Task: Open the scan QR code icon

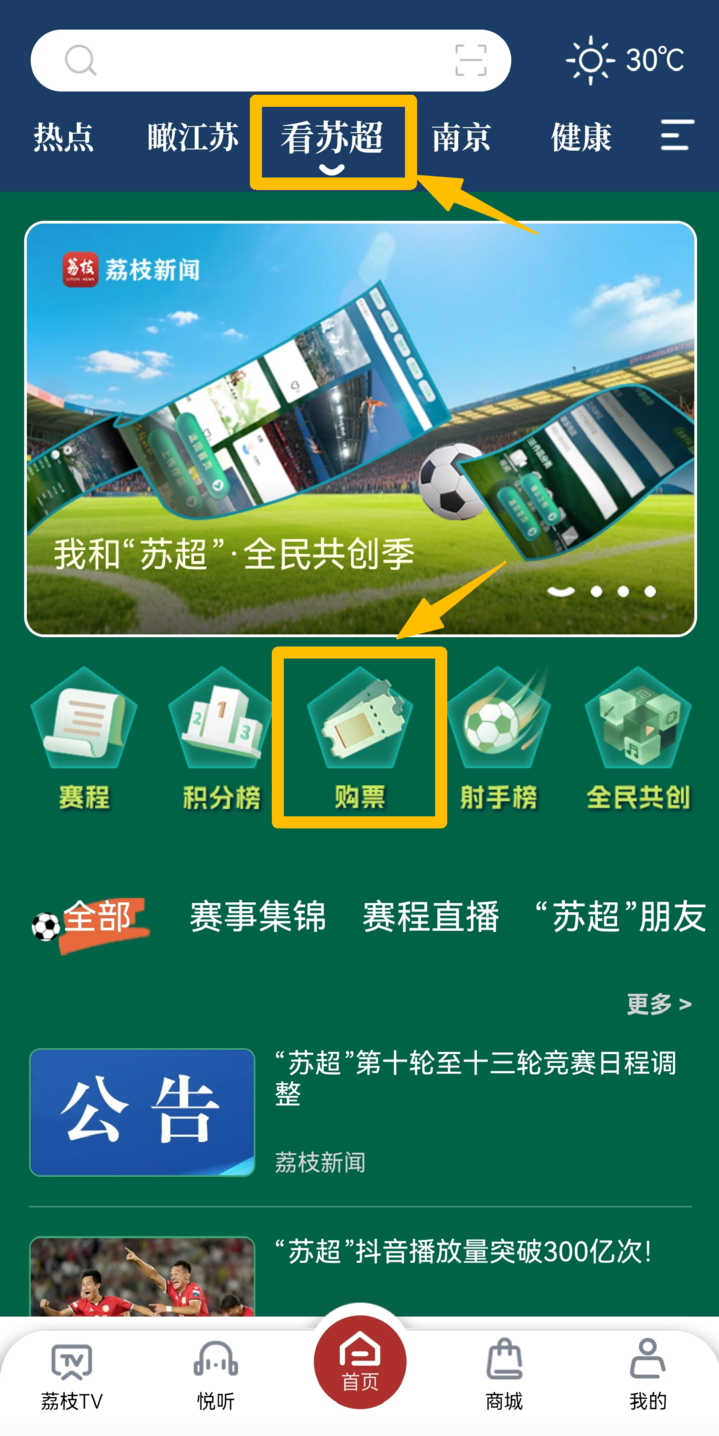Action: pos(470,61)
